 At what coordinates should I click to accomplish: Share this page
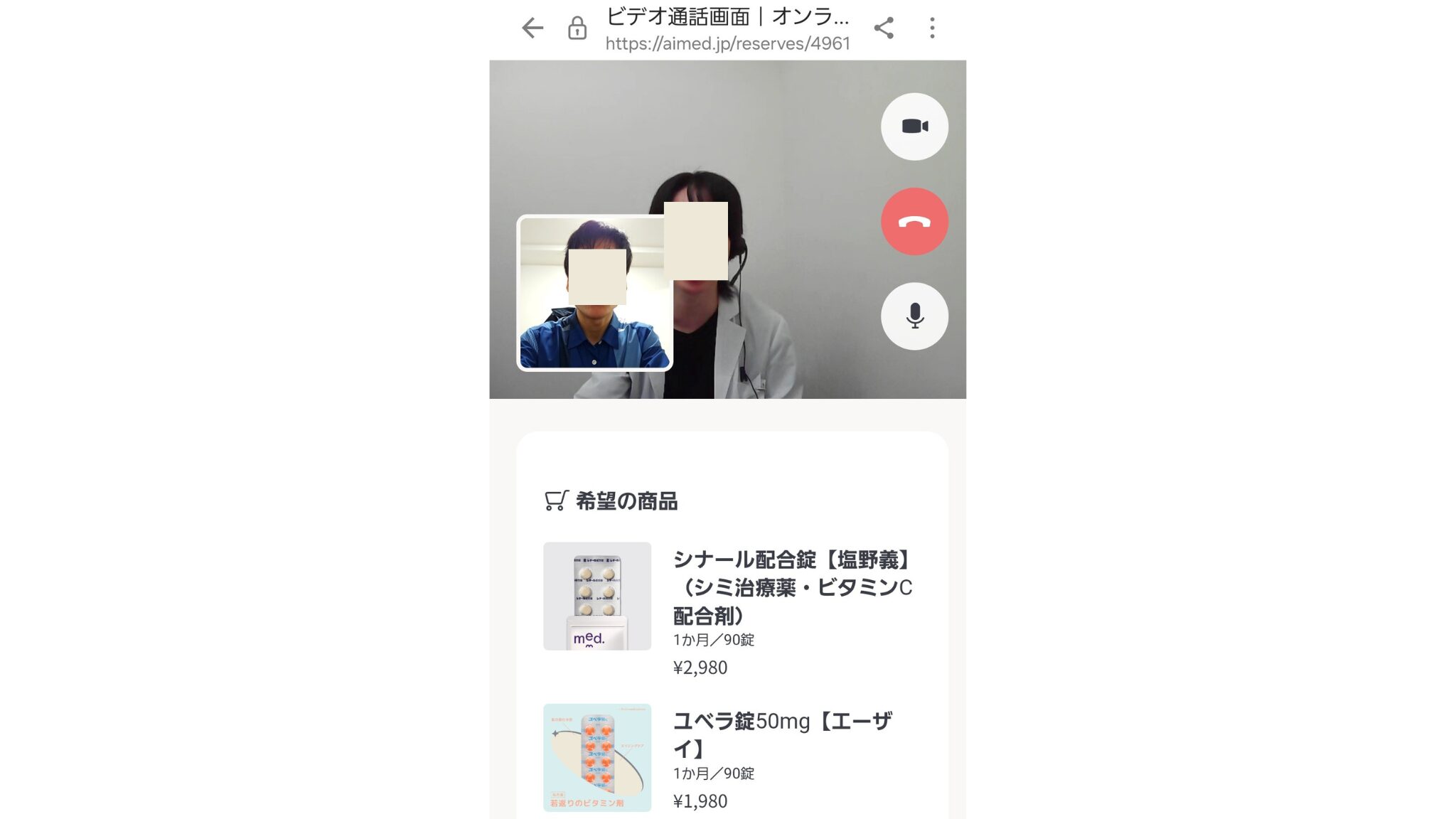884,28
